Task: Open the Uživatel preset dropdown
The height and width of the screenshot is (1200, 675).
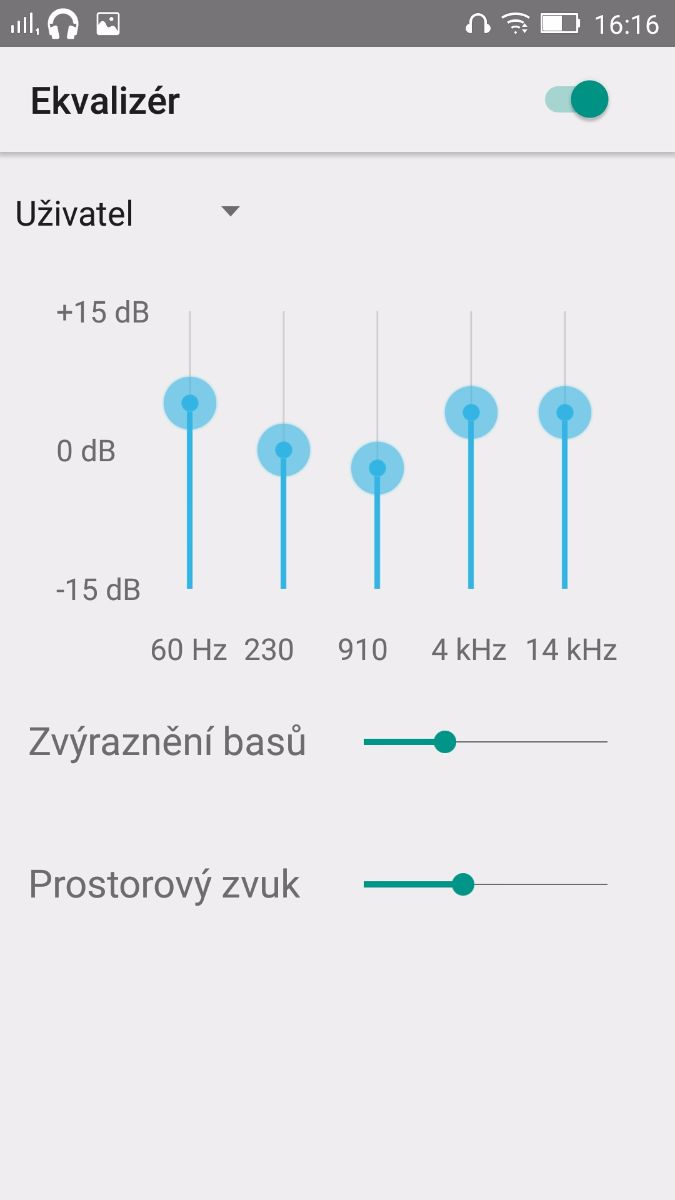Action: pos(128,213)
